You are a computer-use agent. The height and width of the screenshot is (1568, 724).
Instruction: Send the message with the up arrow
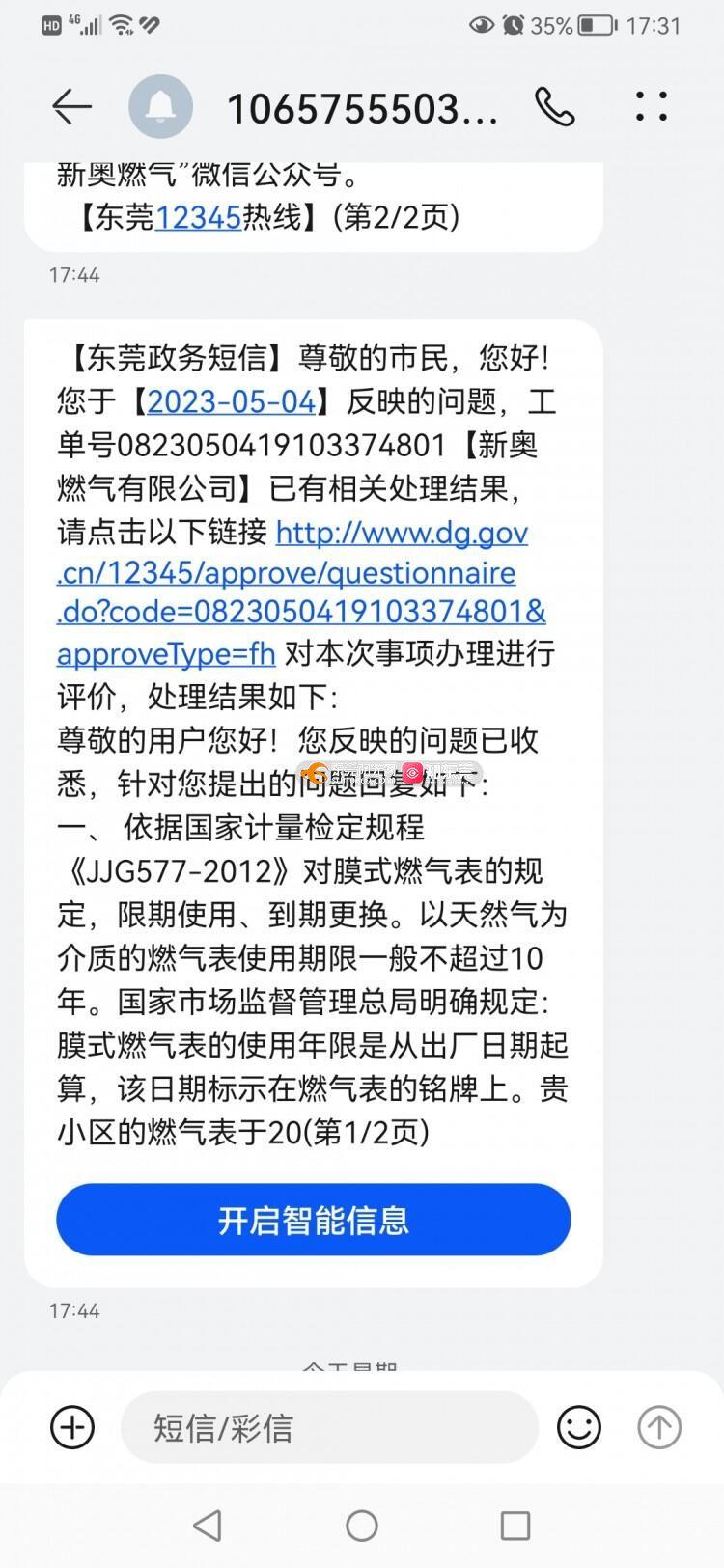coord(659,1427)
